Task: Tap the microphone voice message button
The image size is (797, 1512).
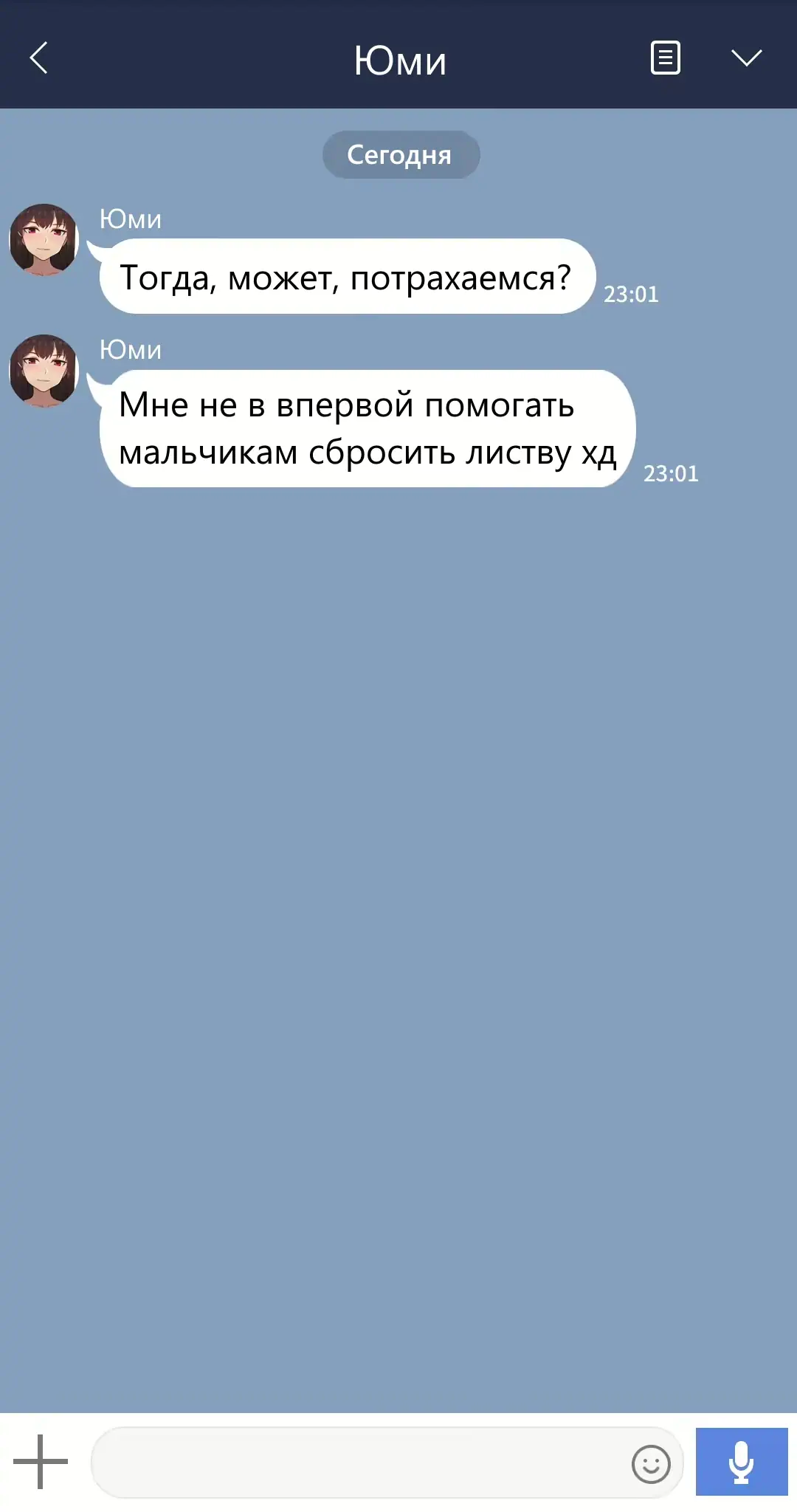Action: [741, 1462]
